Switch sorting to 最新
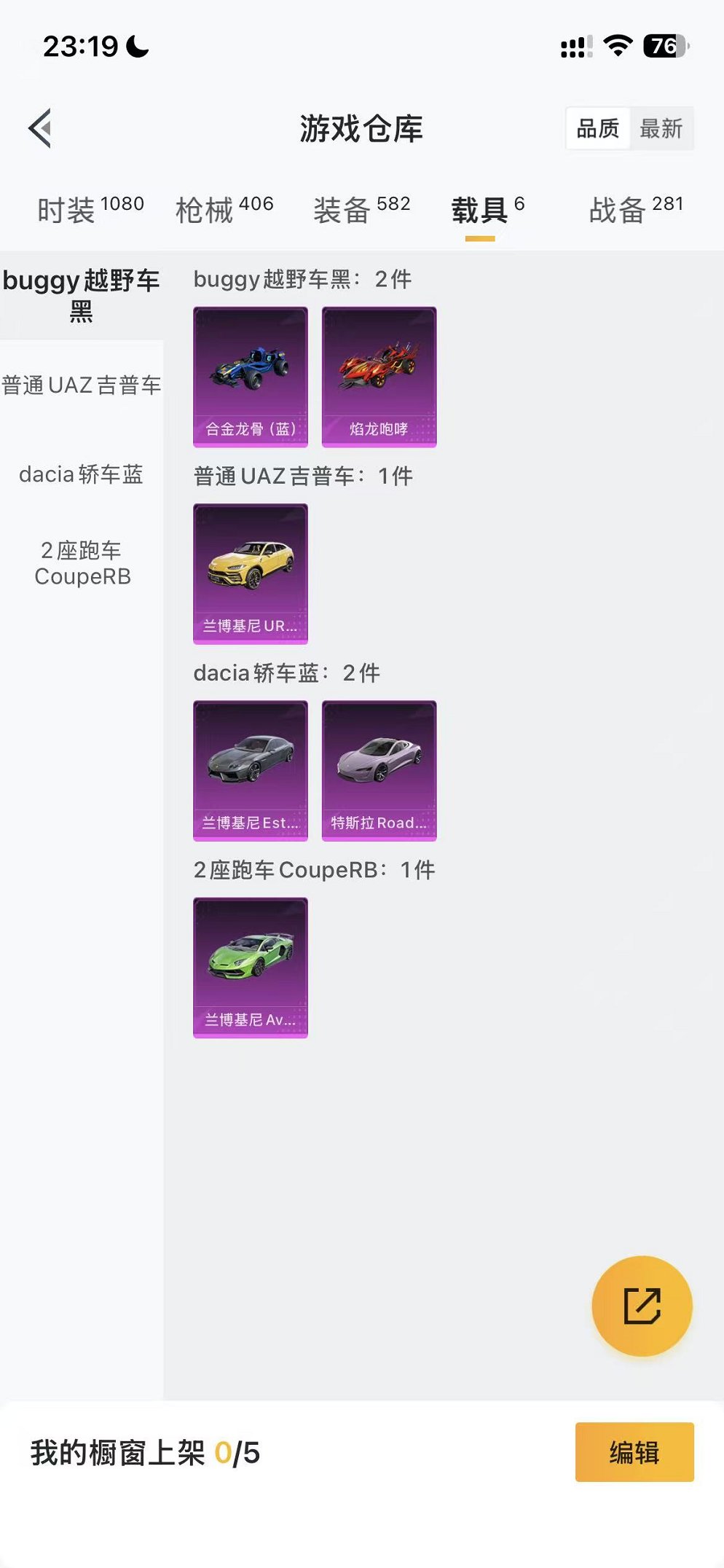The image size is (724, 1568). (x=661, y=129)
